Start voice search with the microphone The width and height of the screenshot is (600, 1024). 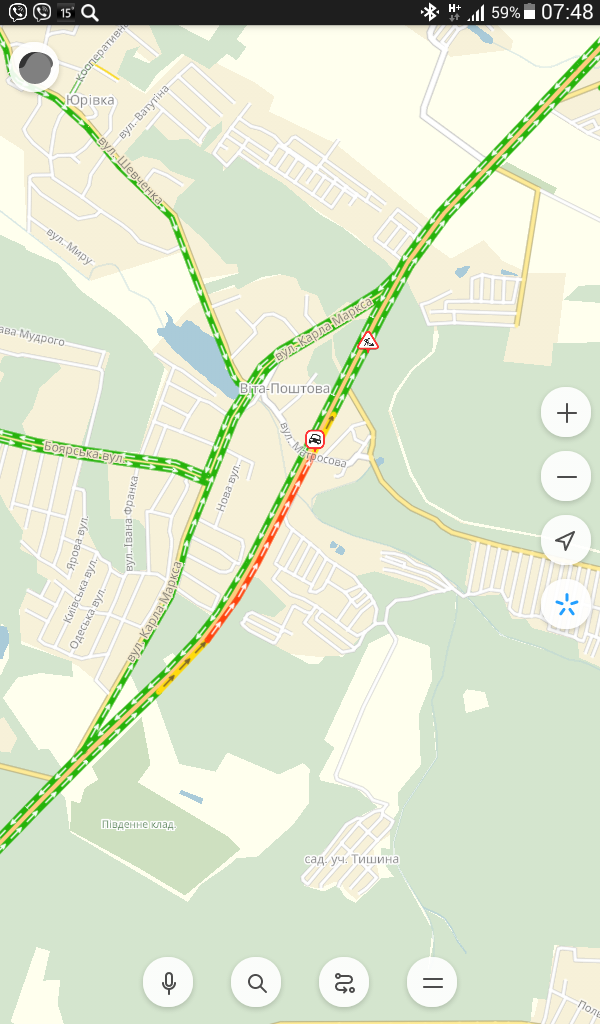169,983
